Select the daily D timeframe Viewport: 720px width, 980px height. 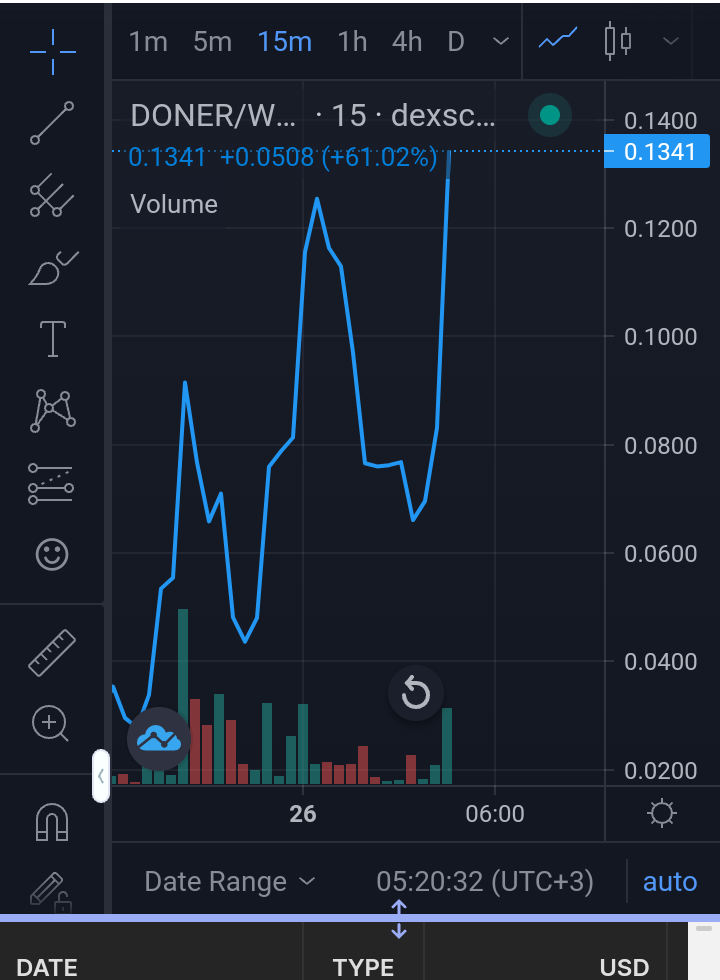[456, 42]
